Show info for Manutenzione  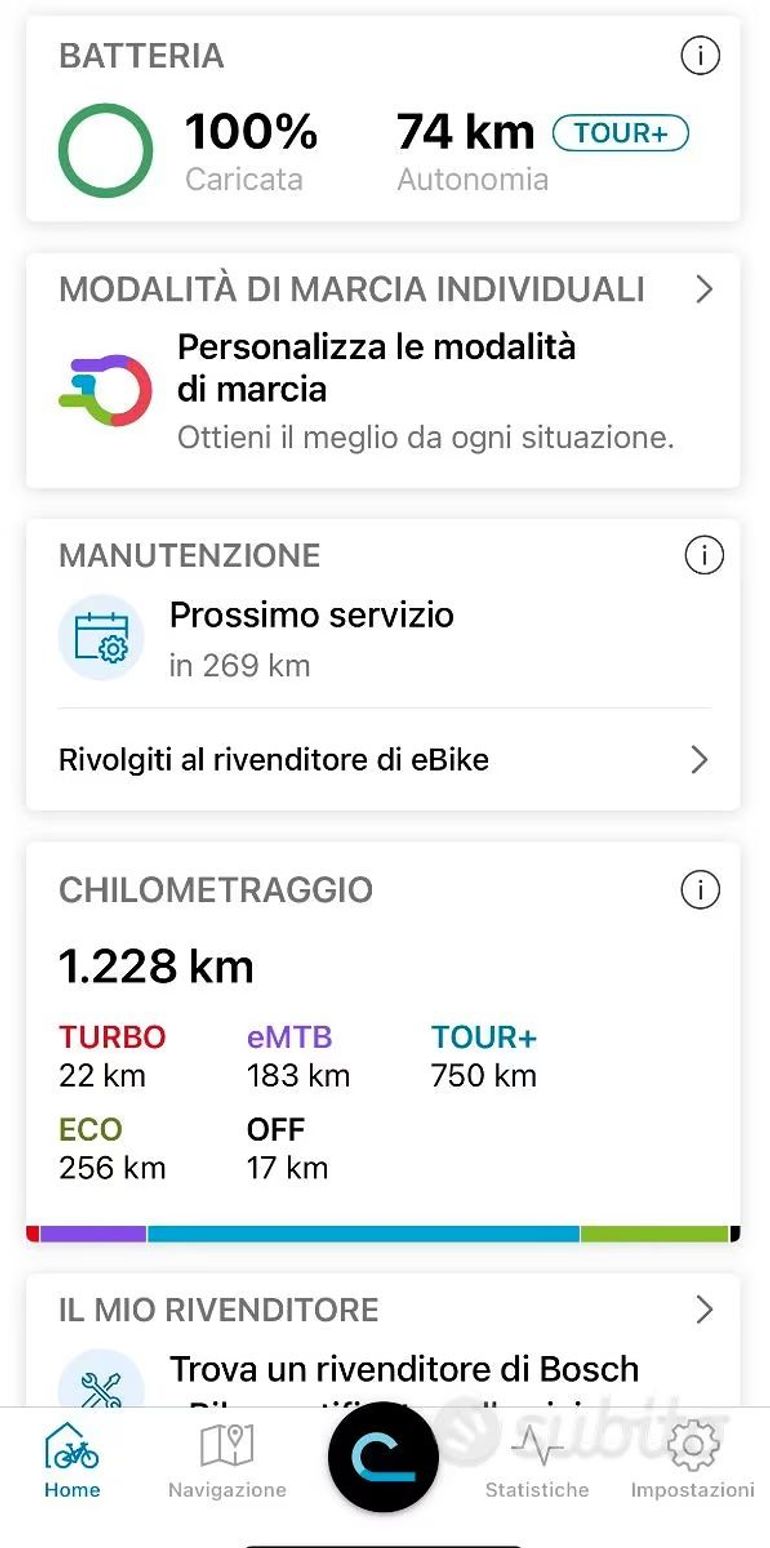(703, 555)
